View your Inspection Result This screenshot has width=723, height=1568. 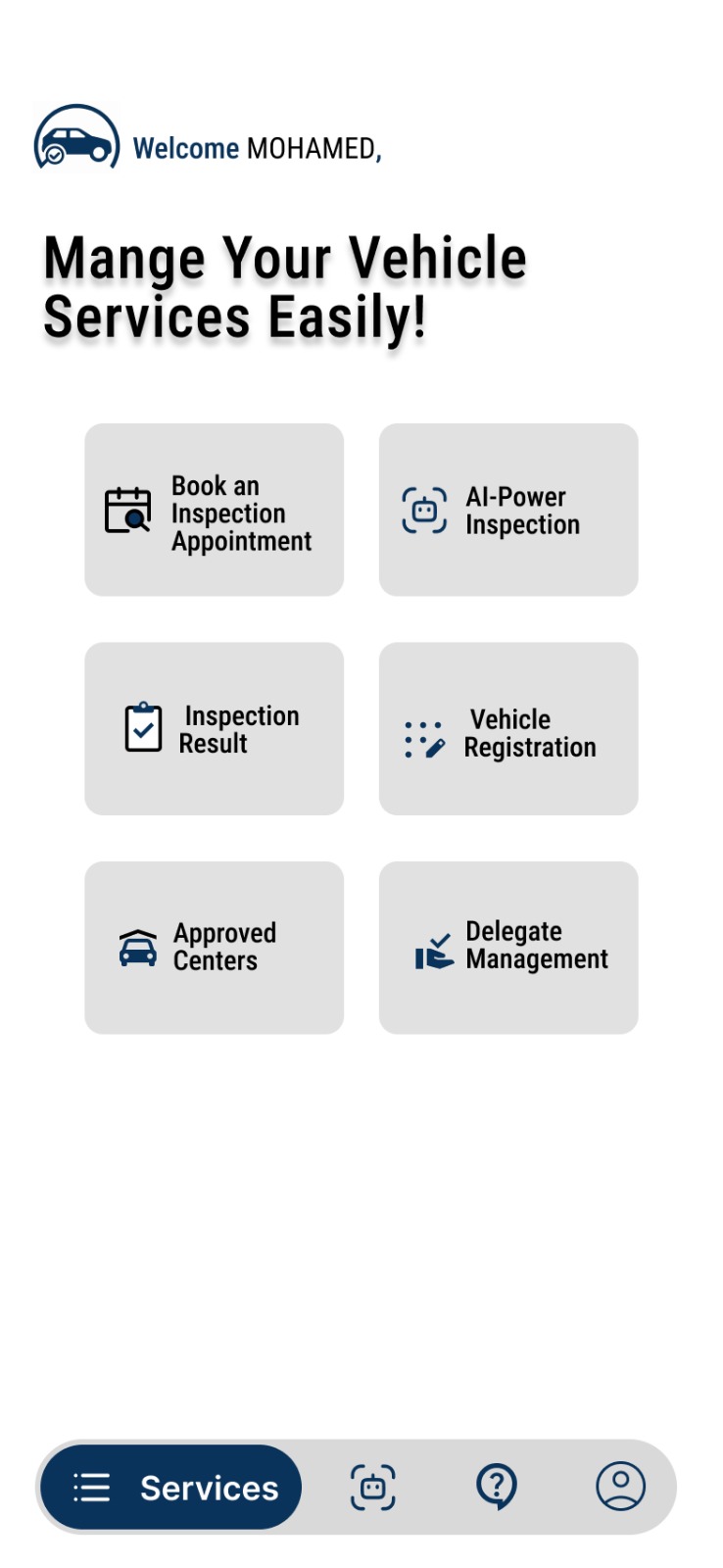click(215, 728)
